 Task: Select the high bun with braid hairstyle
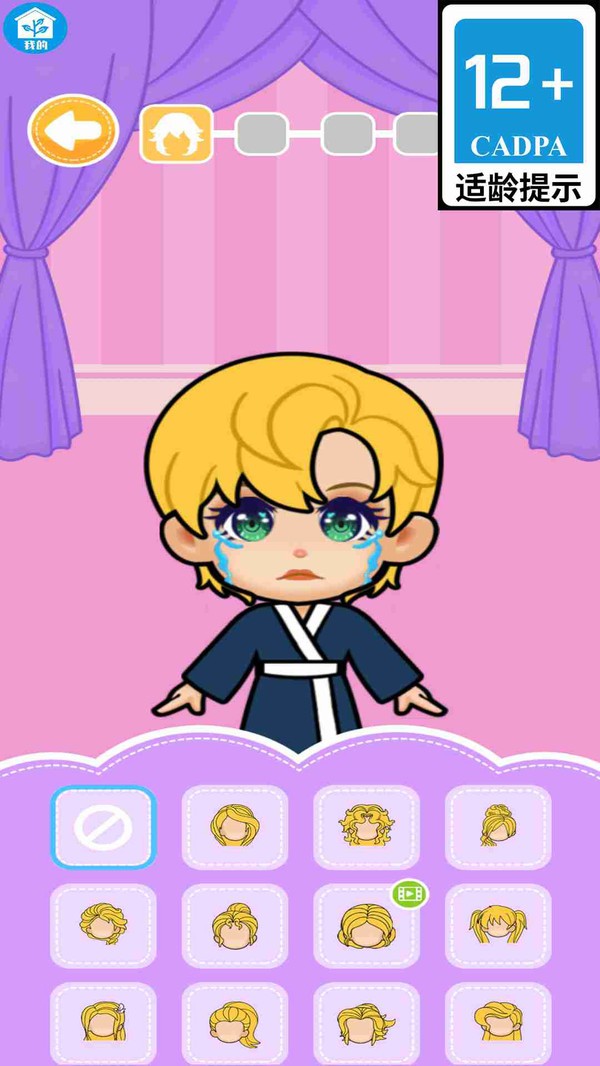point(497,827)
